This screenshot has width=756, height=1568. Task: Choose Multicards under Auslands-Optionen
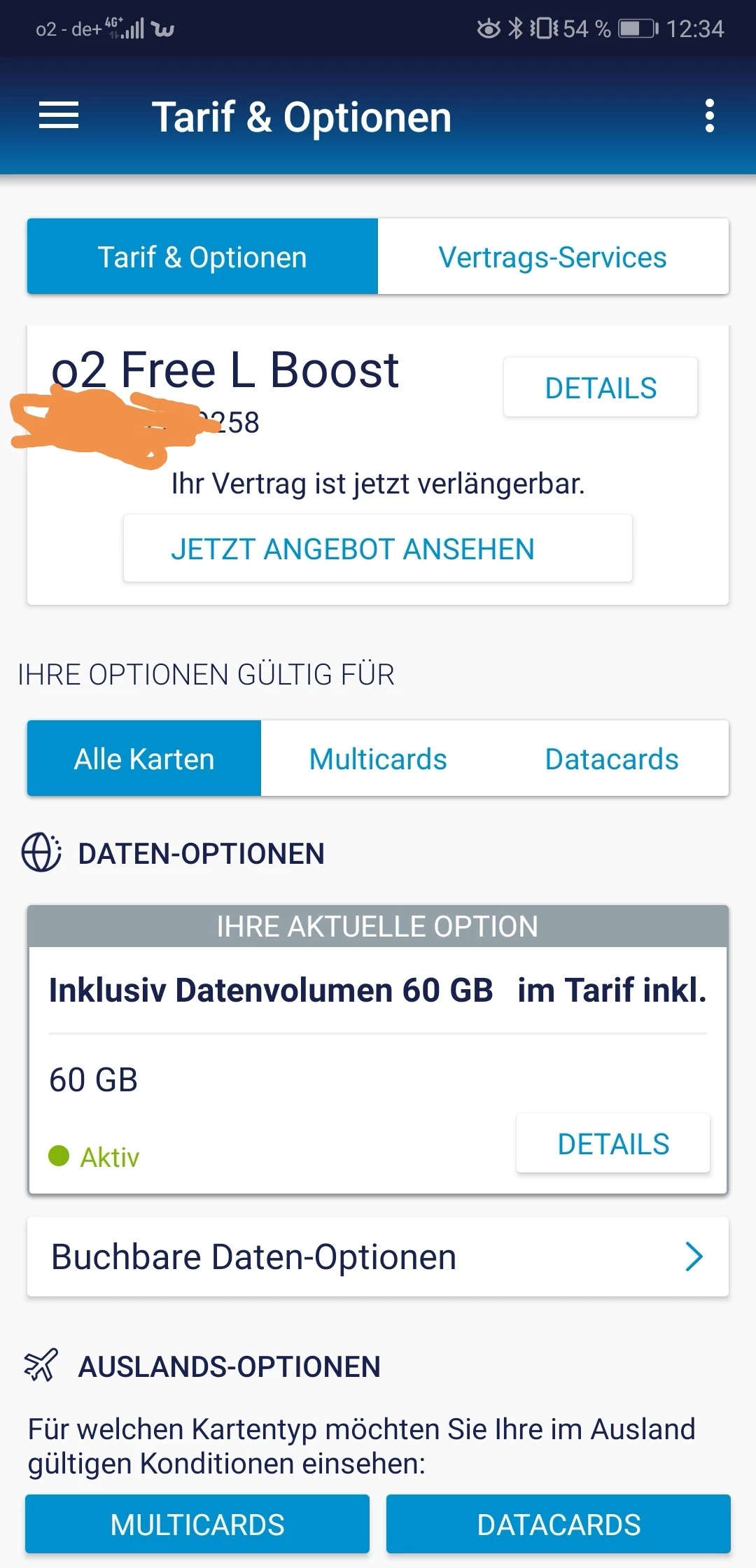point(197,1524)
